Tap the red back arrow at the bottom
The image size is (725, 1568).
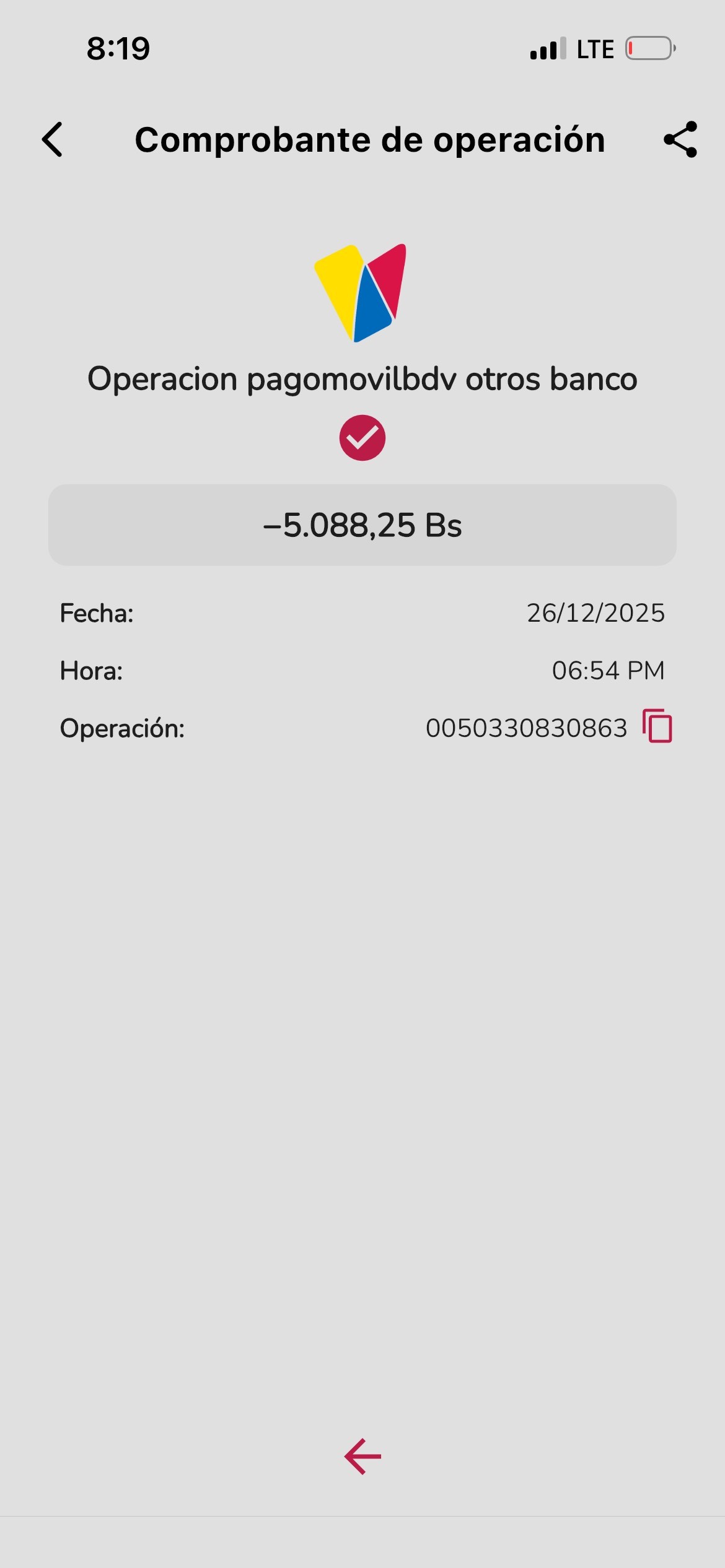tap(363, 1457)
